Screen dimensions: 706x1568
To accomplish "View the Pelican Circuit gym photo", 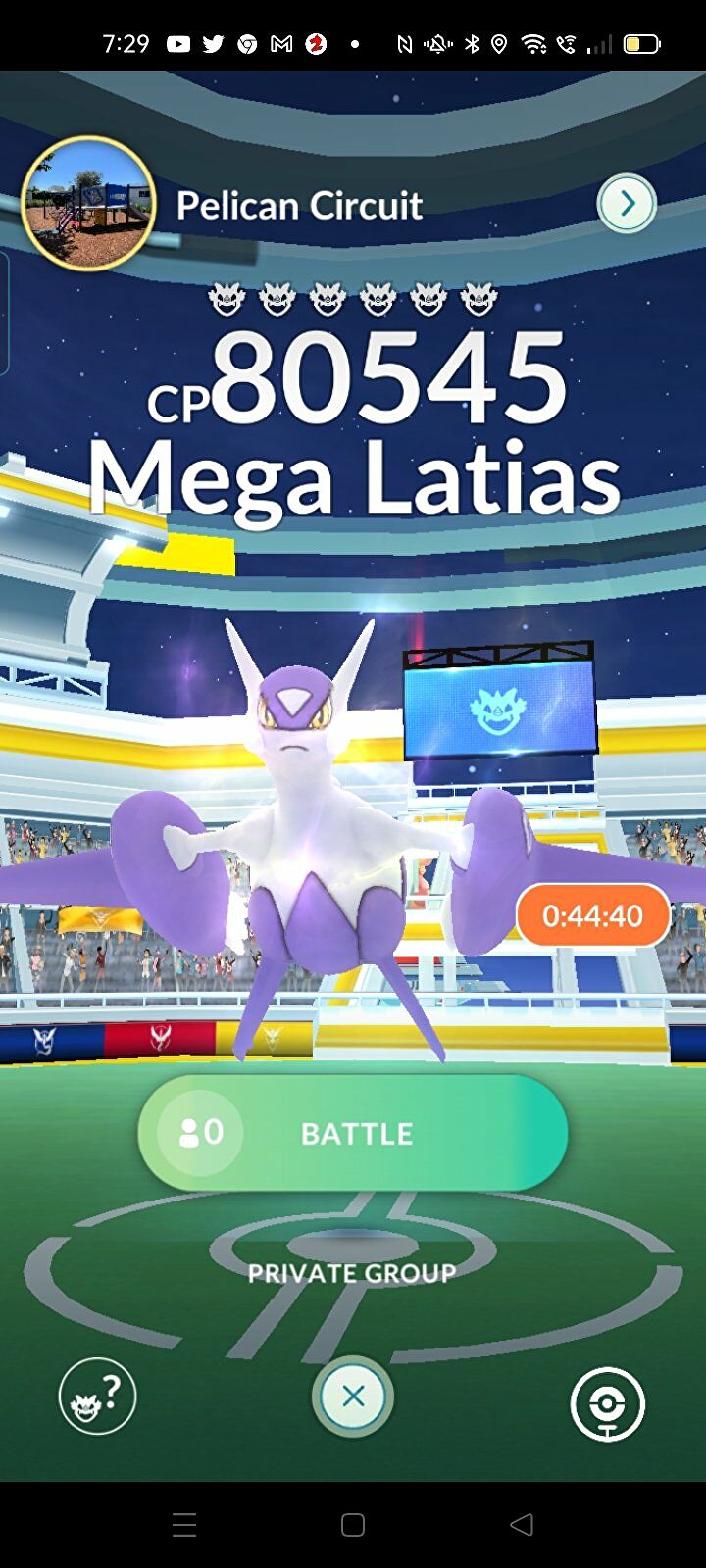I will [x=88, y=204].
